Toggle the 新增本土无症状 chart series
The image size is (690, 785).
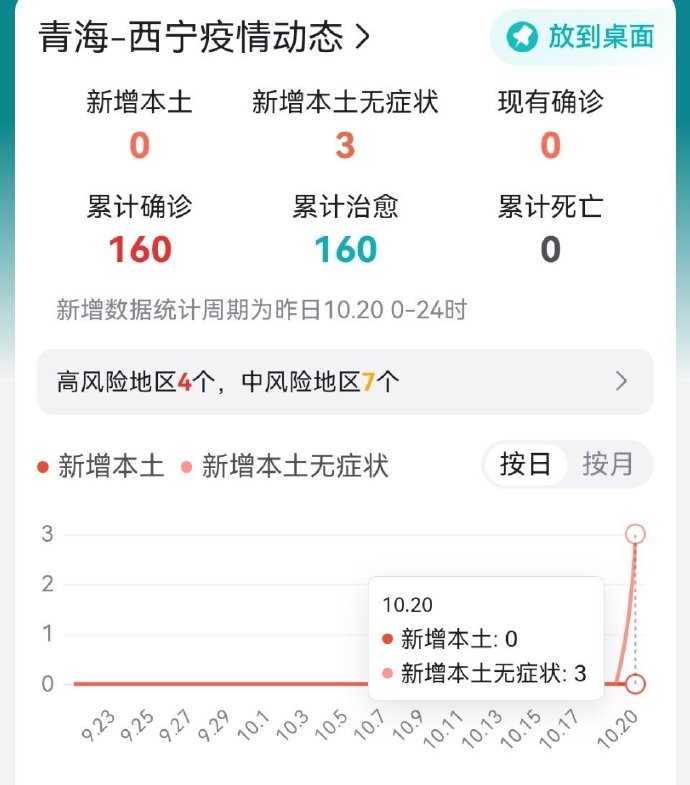tap(285, 466)
